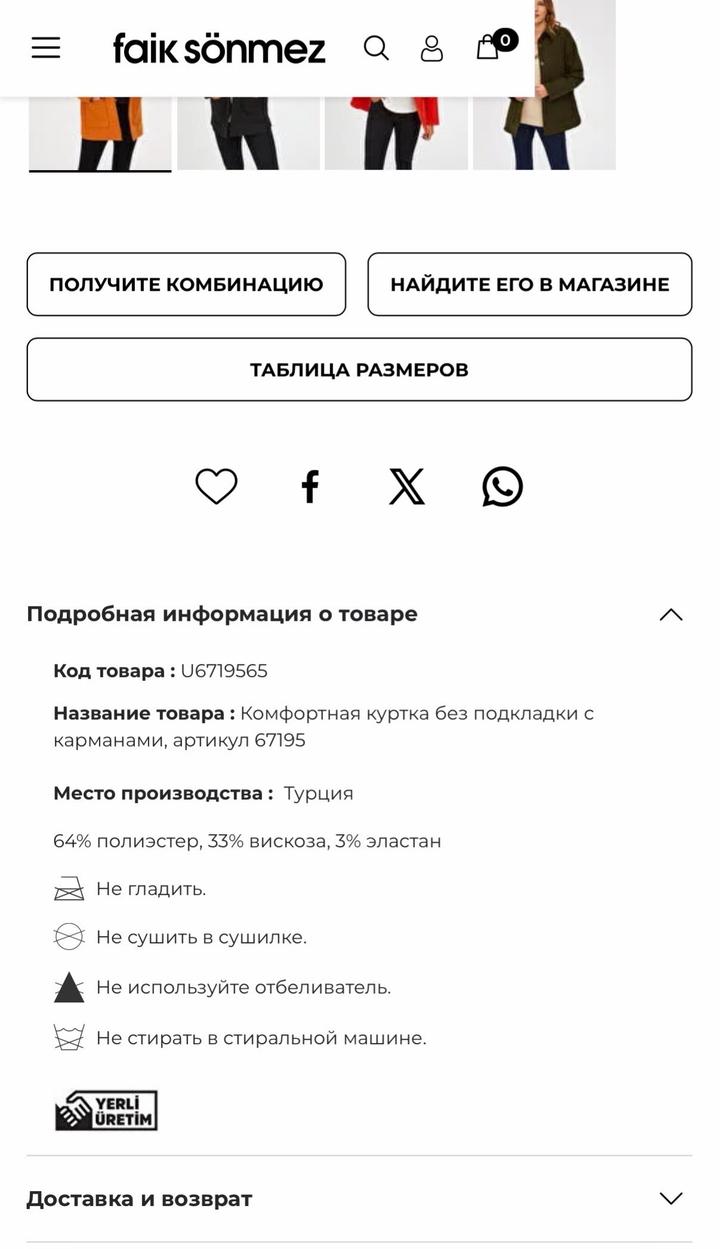Screen dimensions: 720x1249
Task: Share the product on X
Action: coord(407,487)
